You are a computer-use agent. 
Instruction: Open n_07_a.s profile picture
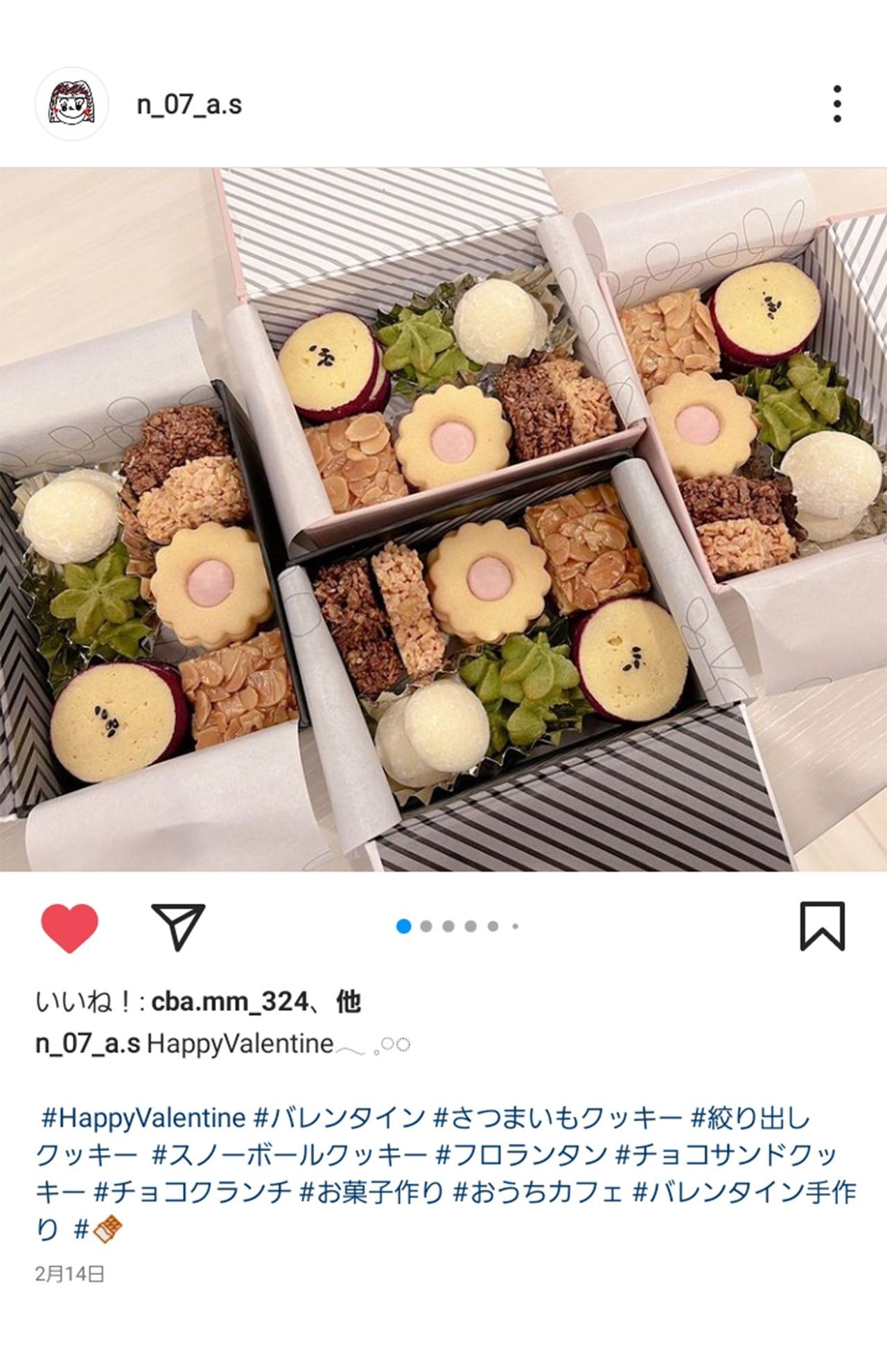(x=72, y=105)
